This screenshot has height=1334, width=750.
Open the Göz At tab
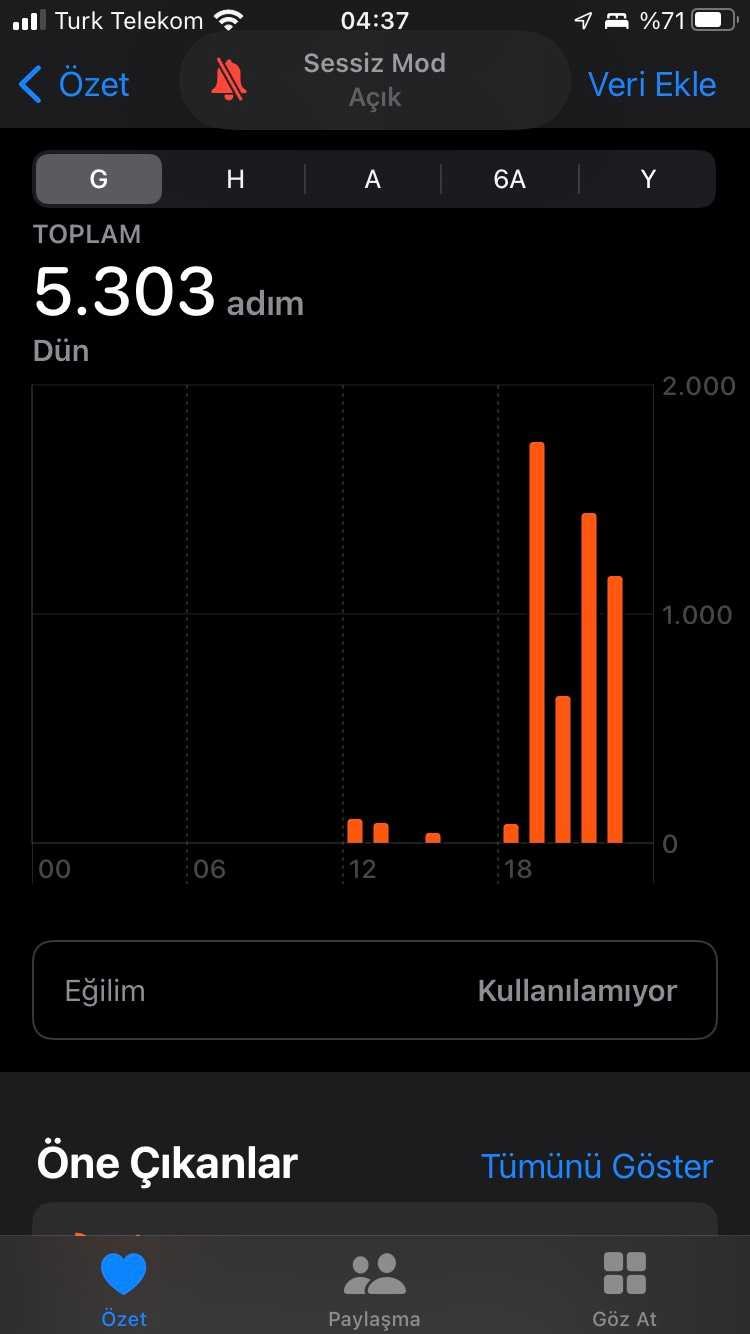[x=624, y=1288]
